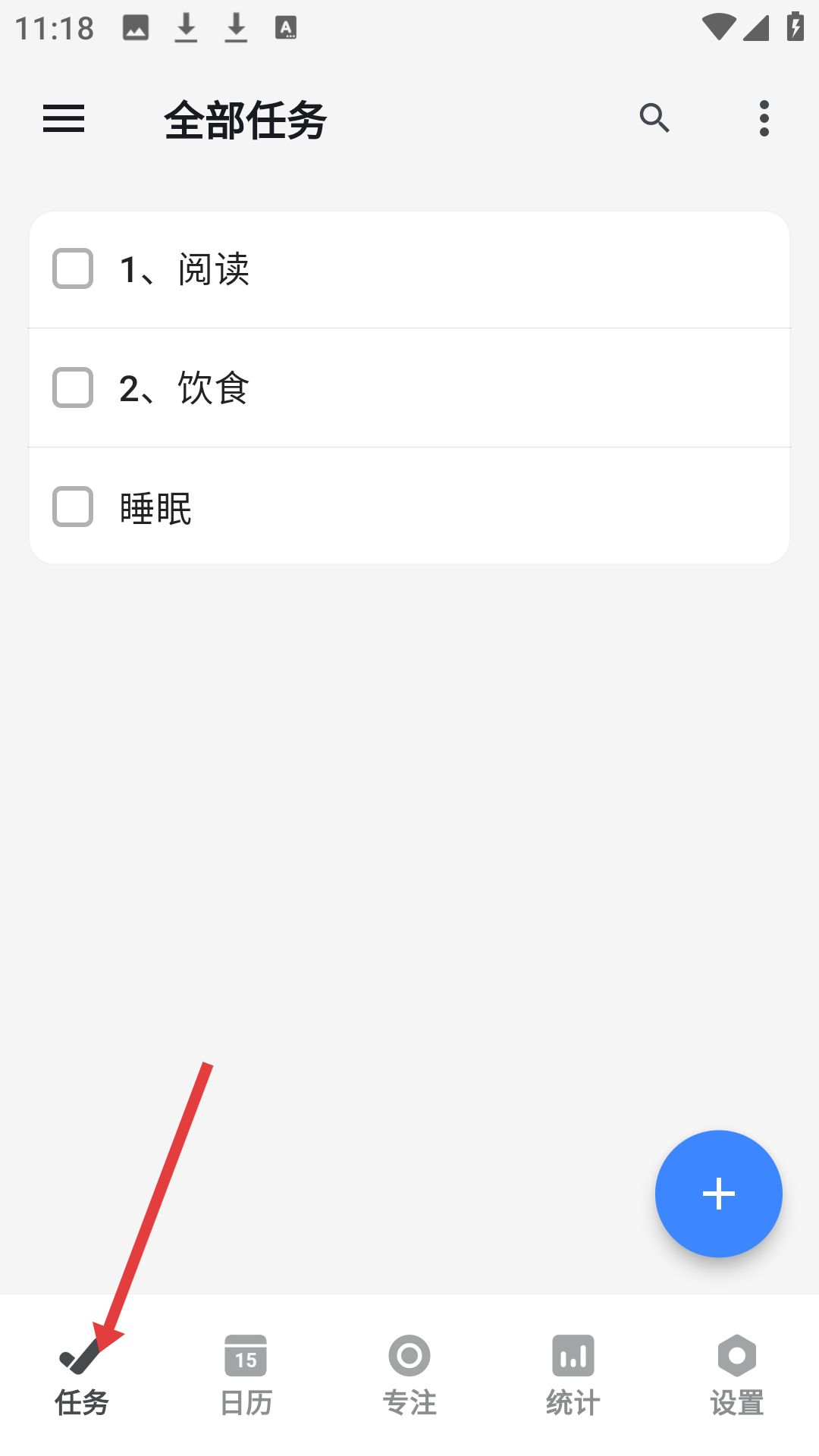Open the 1、阅读 task details

409,269
